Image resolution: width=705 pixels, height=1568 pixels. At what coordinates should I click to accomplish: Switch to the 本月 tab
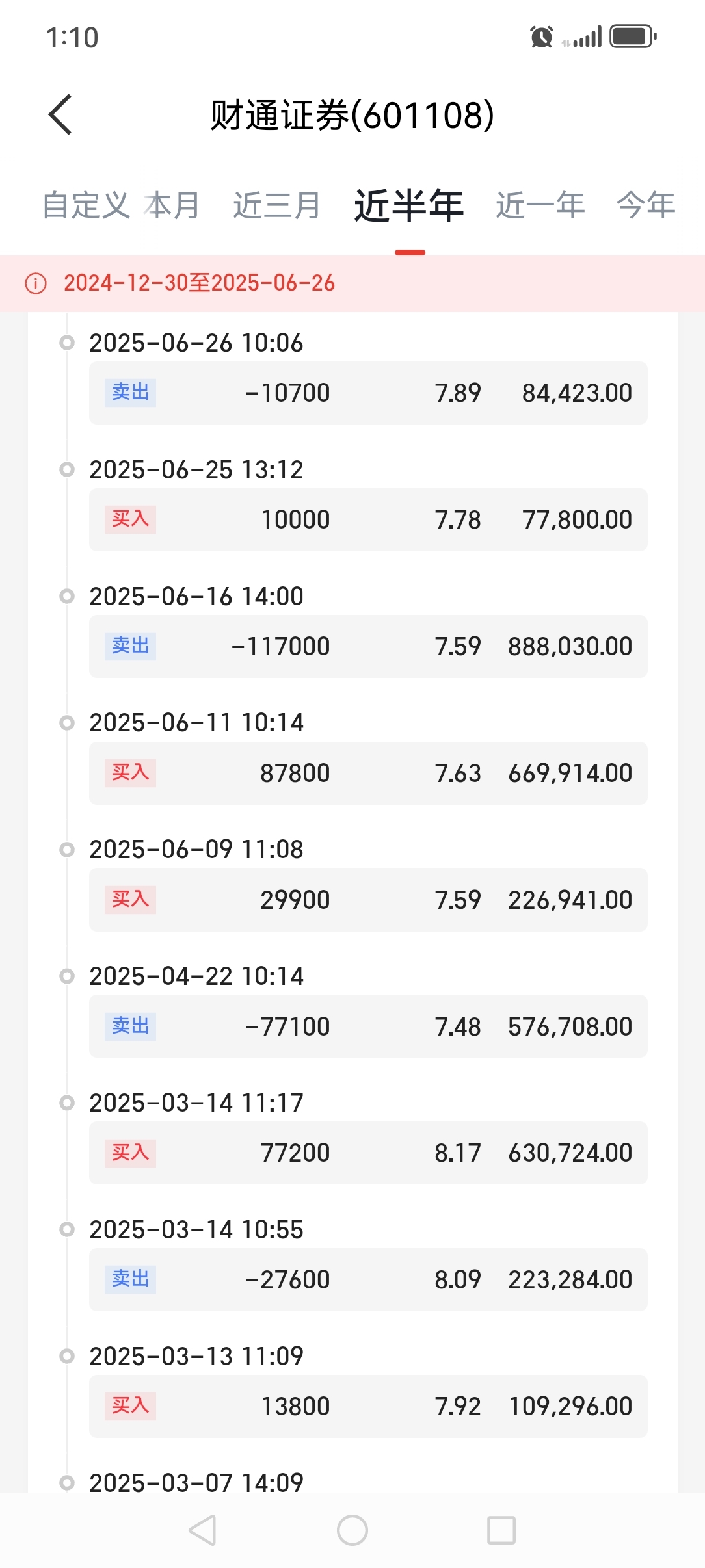pos(172,205)
